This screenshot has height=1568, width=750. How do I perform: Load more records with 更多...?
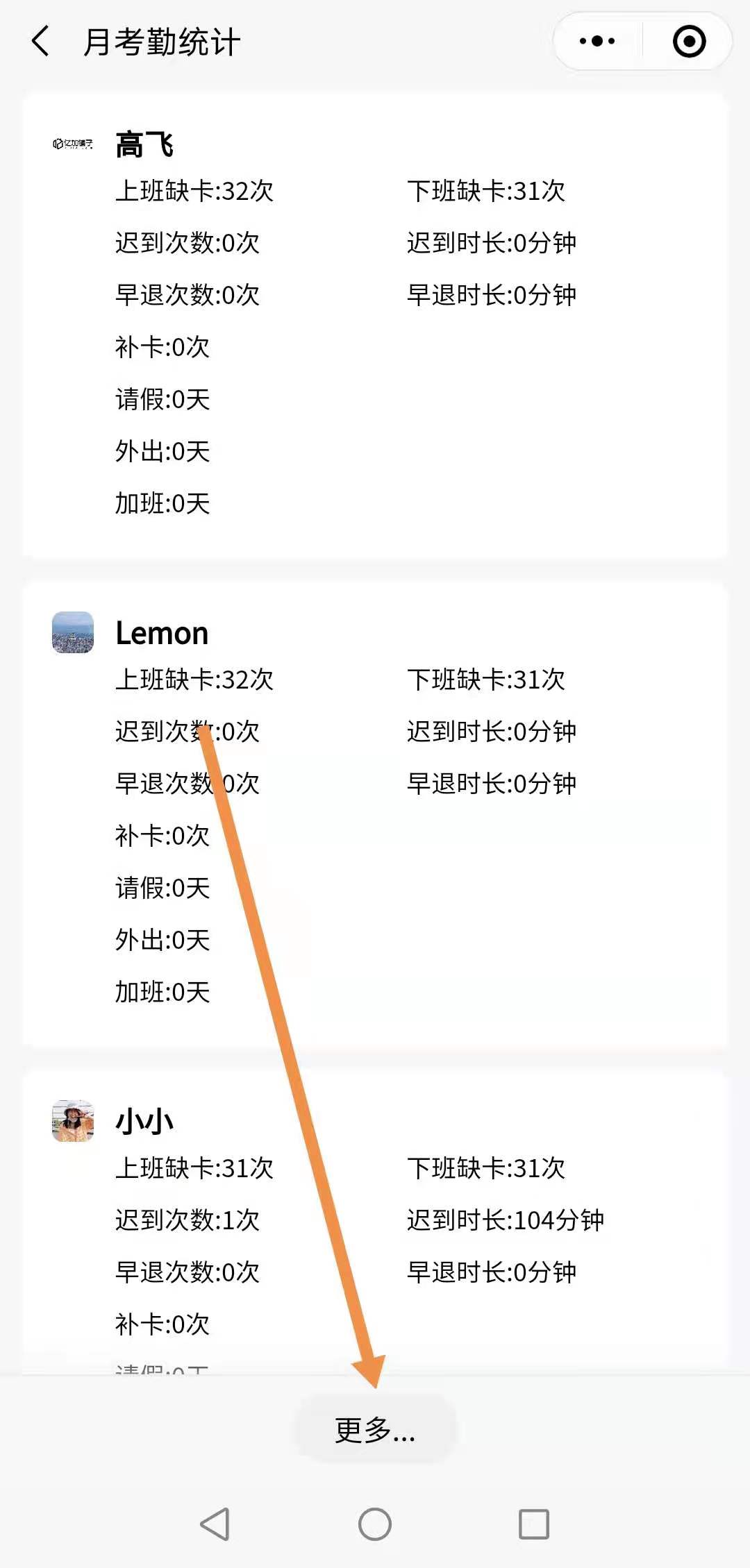coord(375,1430)
